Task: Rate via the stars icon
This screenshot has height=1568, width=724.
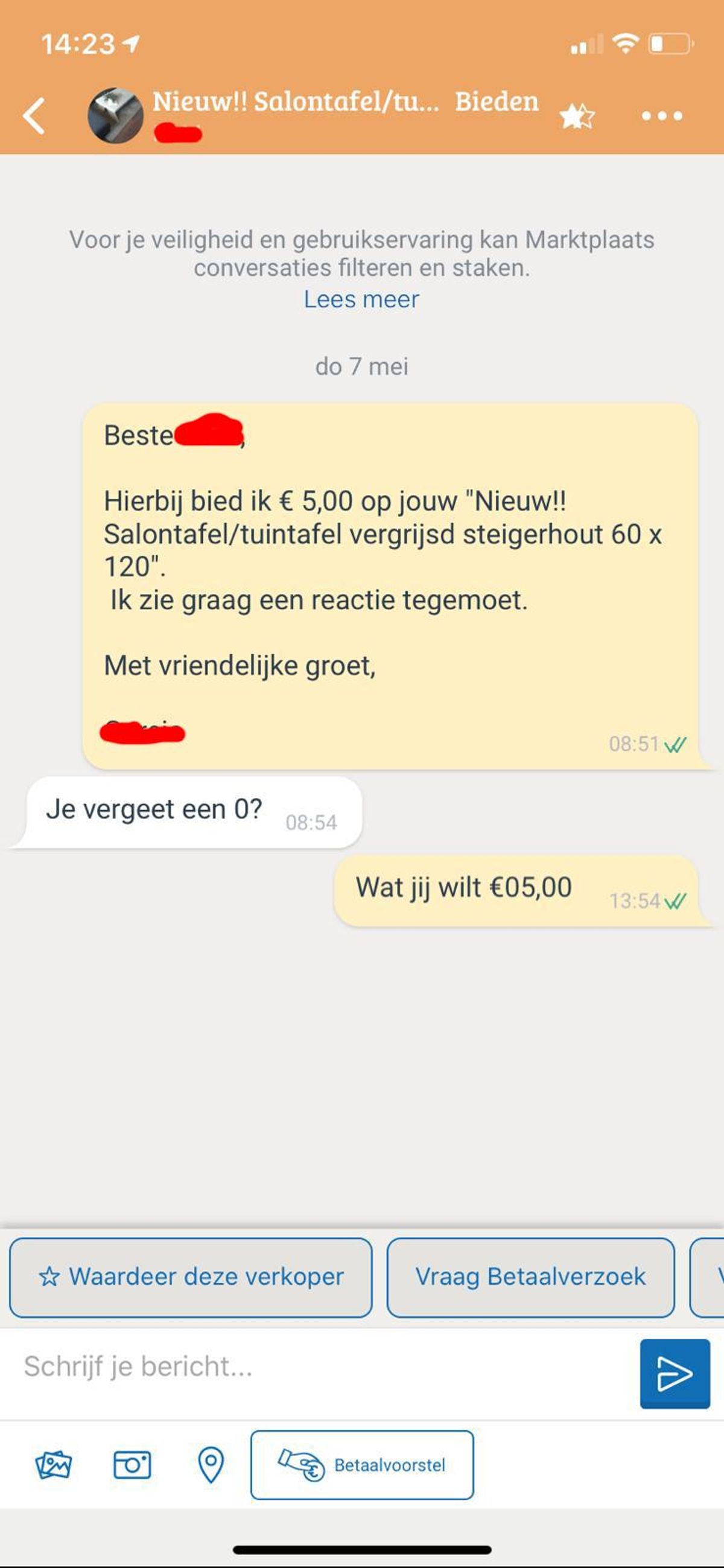Action: (x=577, y=116)
